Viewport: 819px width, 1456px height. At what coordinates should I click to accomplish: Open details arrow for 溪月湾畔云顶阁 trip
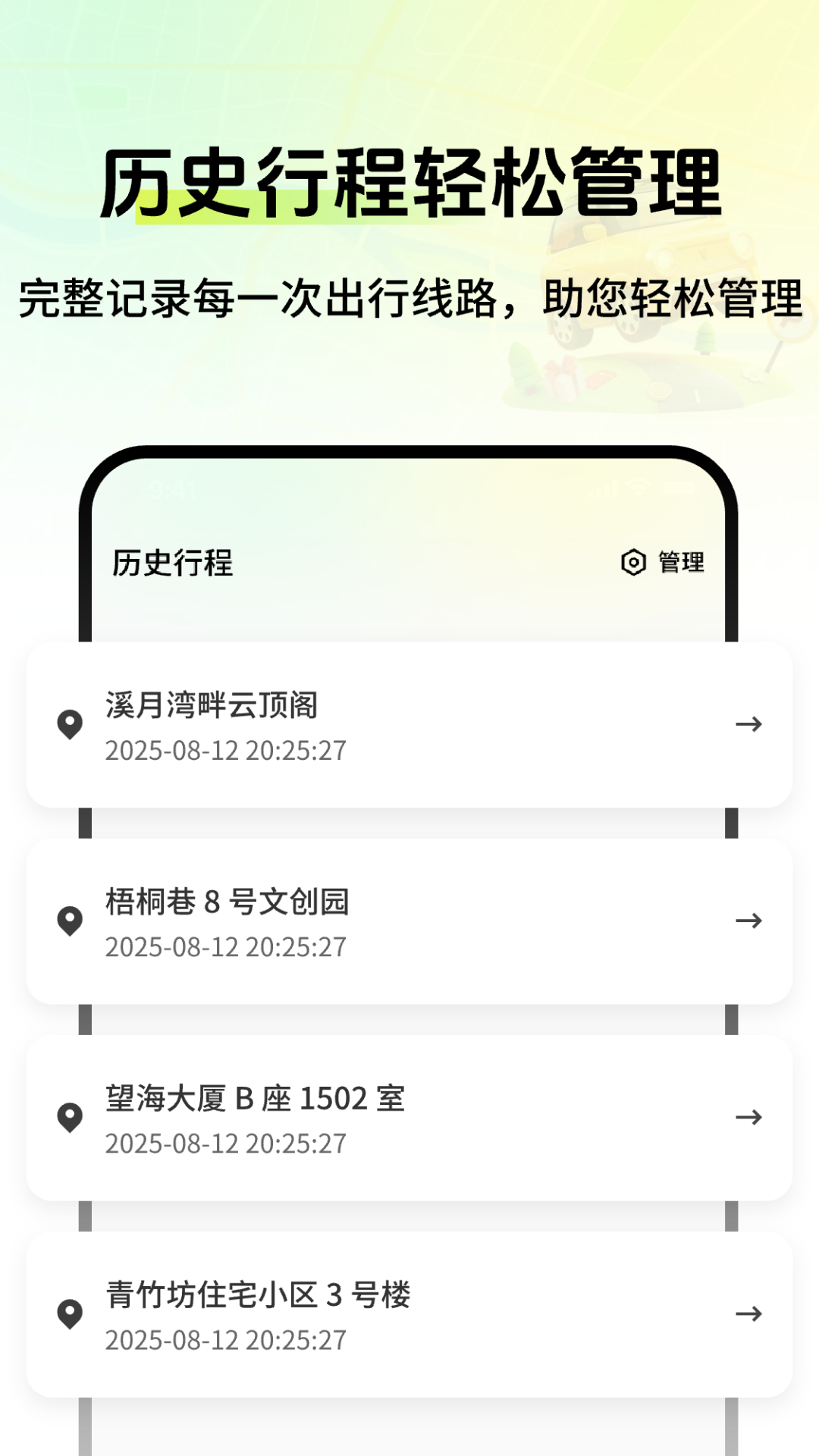(x=749, y=726)
